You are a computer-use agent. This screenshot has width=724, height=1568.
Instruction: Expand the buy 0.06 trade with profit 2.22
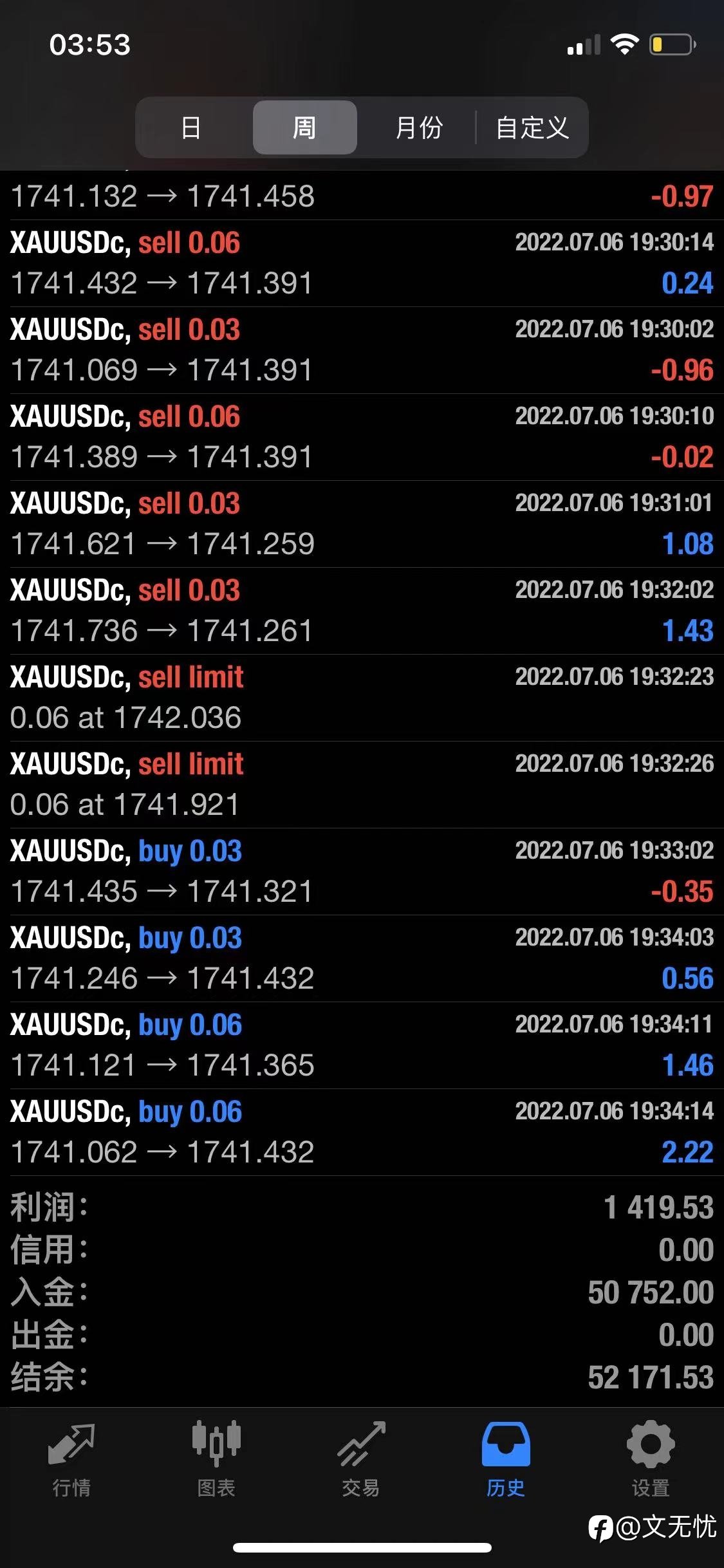[362, 1132]
